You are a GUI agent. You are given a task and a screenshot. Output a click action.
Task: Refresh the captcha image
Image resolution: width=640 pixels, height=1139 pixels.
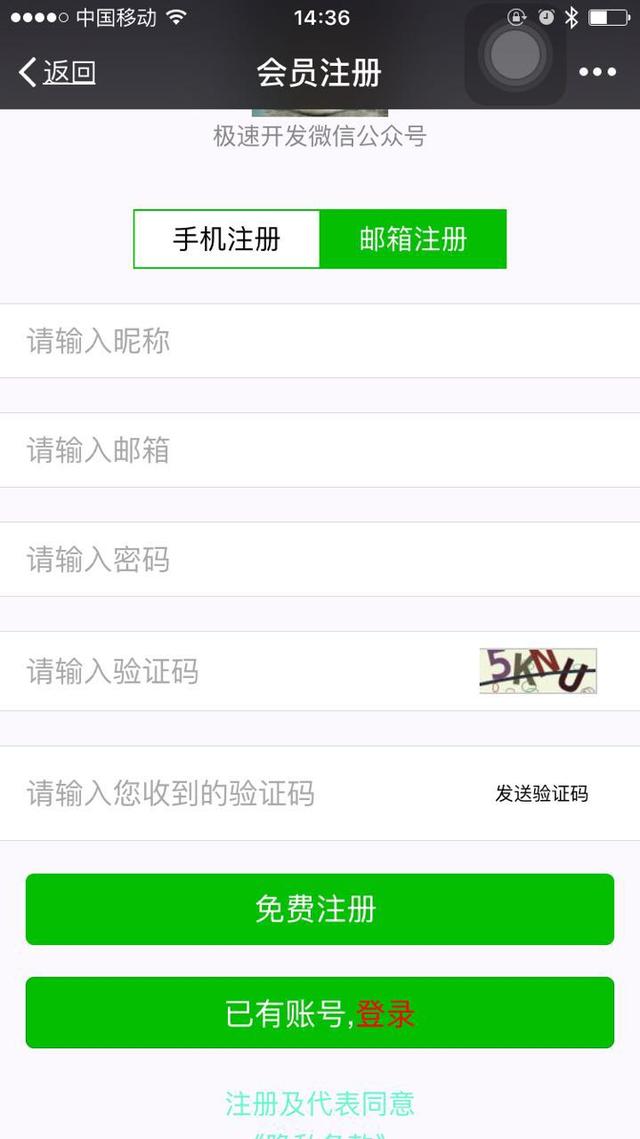pos(538,670)
